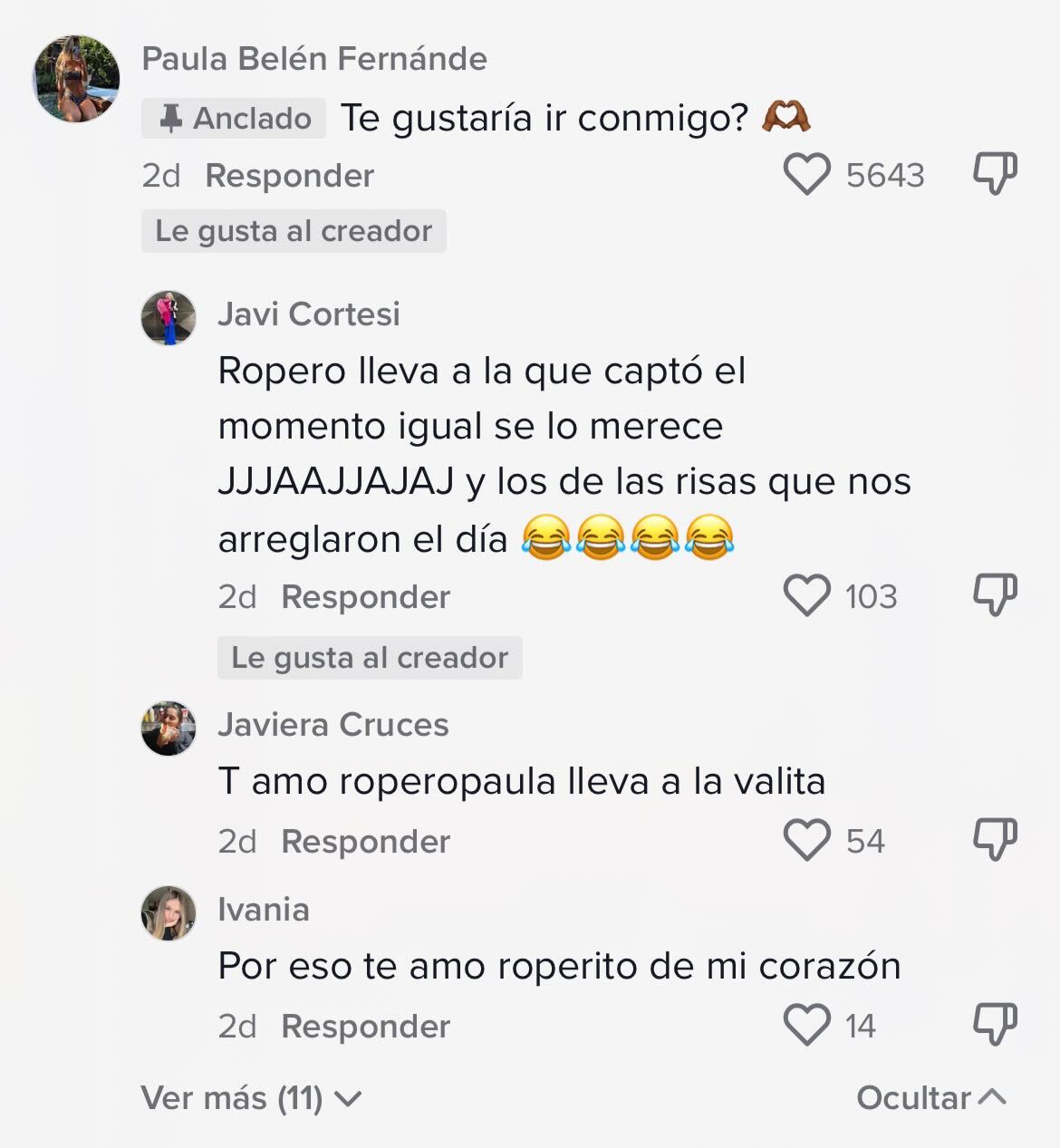Image resolution: width=1060 pixels, height=1148 pixels.
Task: Reply to Paula Belén Fernánde's comment
Action: coord(289,176)
